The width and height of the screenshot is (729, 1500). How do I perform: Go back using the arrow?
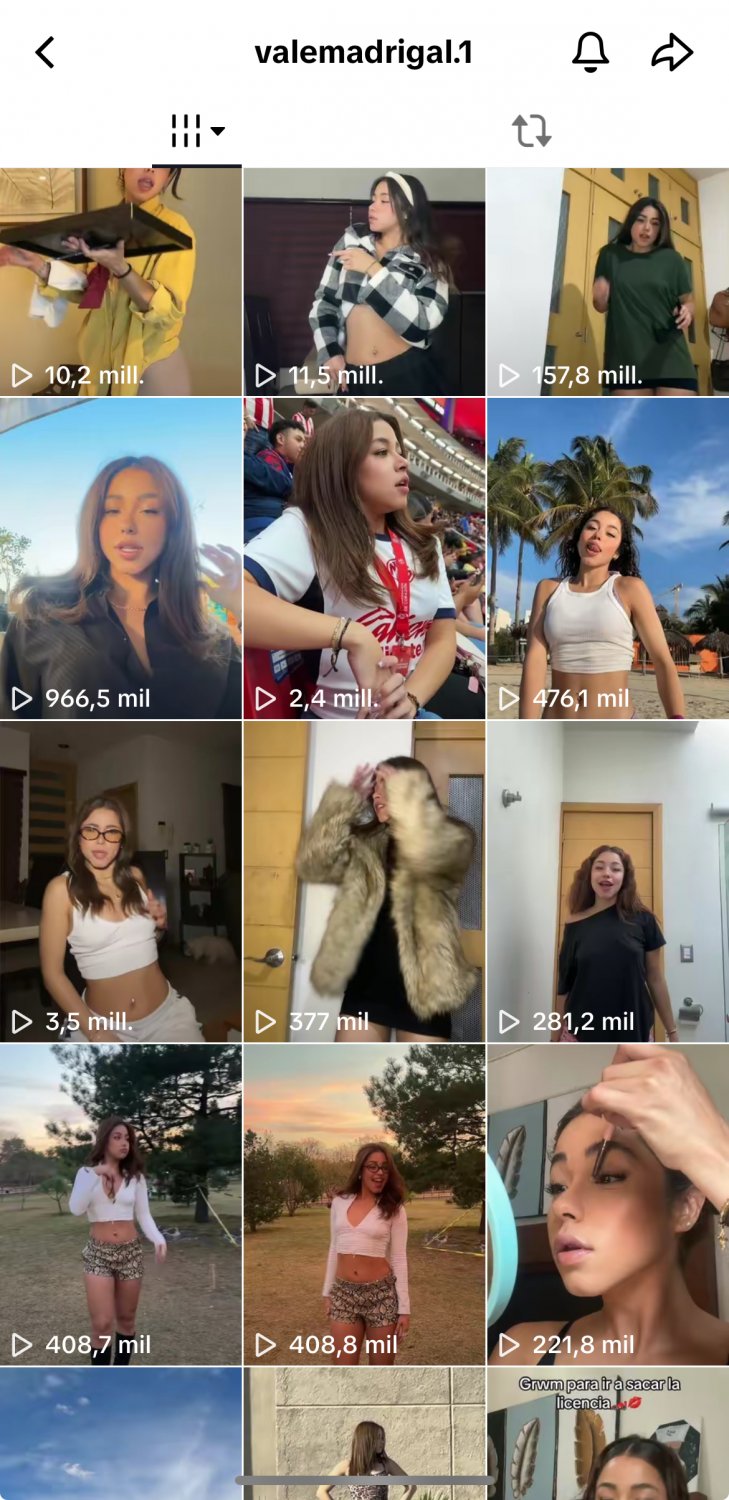tap(45, 53)
